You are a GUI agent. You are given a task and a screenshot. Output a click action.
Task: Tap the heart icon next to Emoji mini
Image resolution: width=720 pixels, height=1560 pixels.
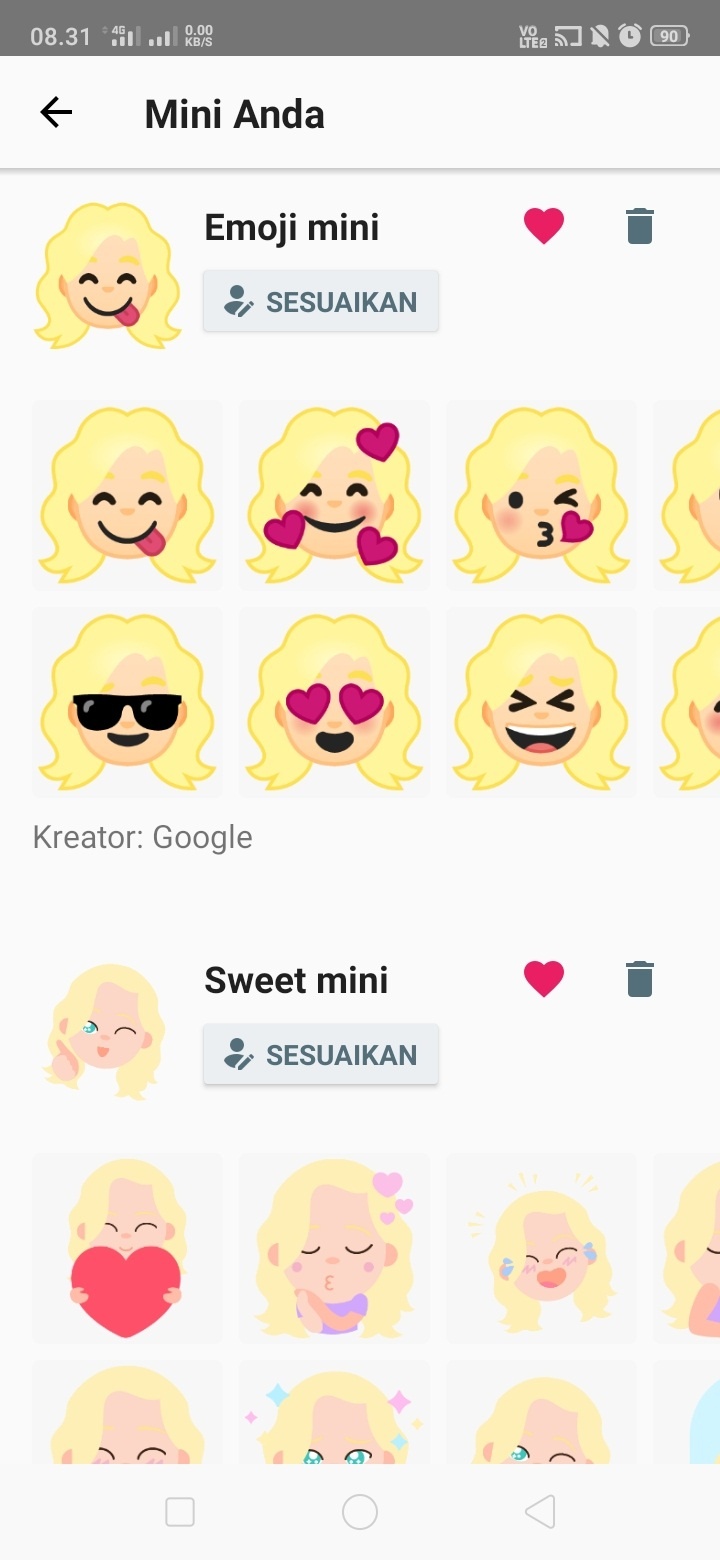pos(544,226)
